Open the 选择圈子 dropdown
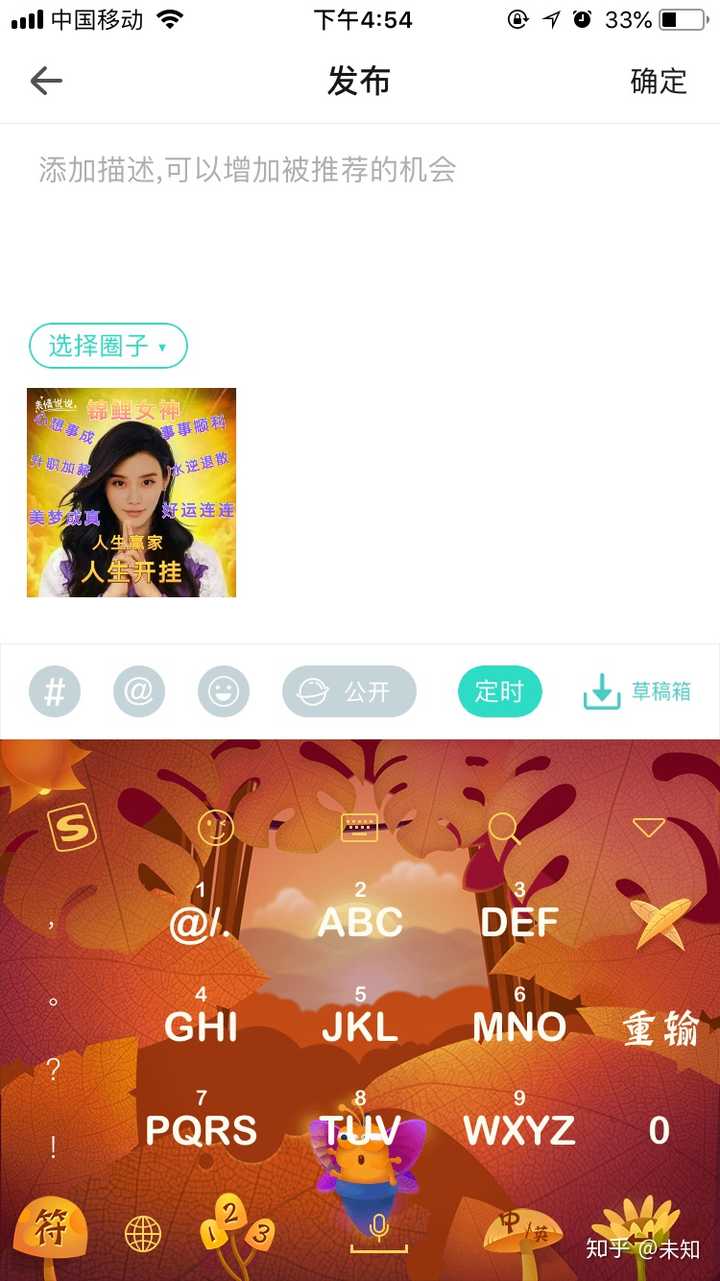Viewport: 720px width, 1281px height. [108, 346]
